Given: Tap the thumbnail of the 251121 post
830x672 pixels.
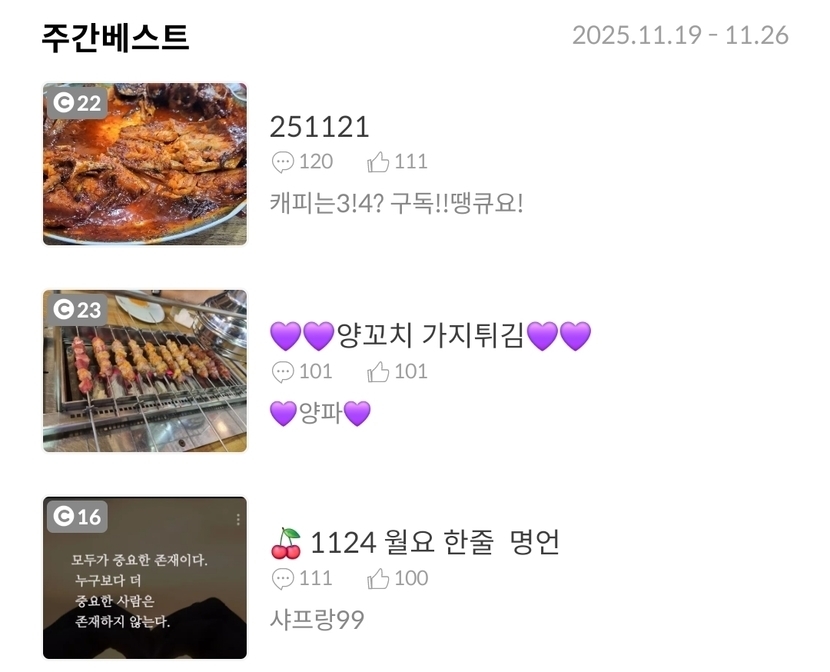Looking at the screenshot, I should coord(145,164).
